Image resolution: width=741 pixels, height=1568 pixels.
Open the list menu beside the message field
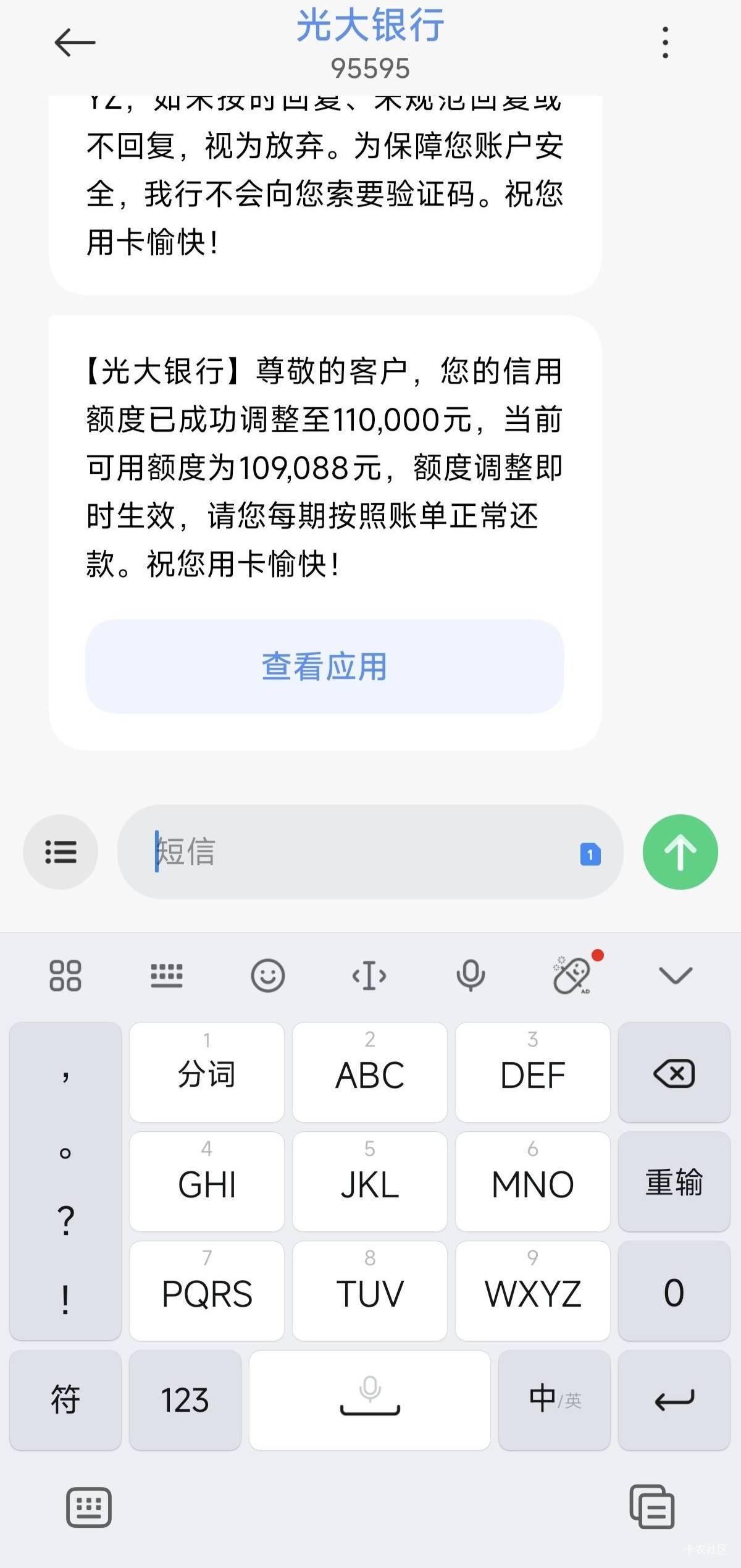pos(61,852)
